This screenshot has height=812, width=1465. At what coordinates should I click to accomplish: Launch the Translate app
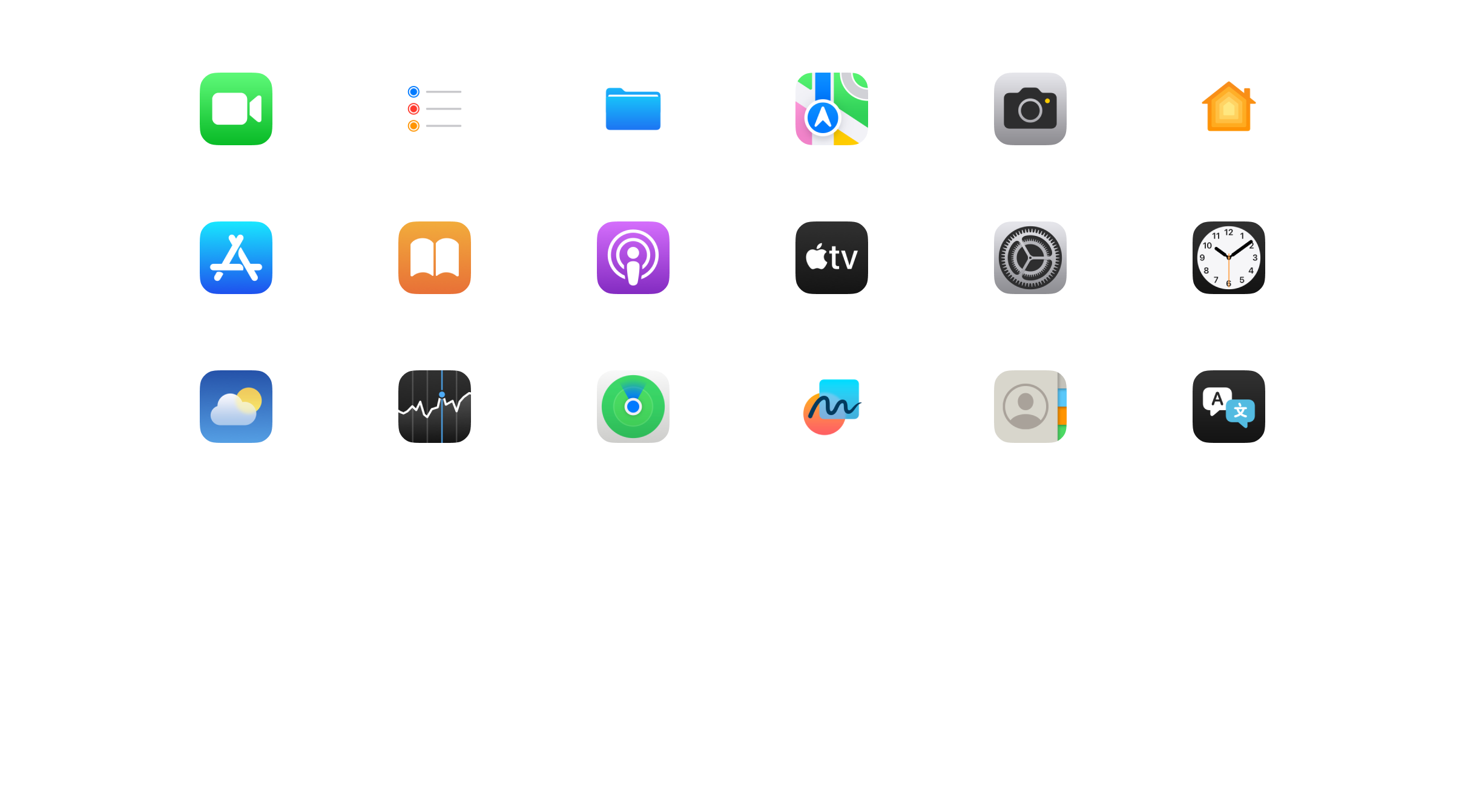coord(1229,407)
